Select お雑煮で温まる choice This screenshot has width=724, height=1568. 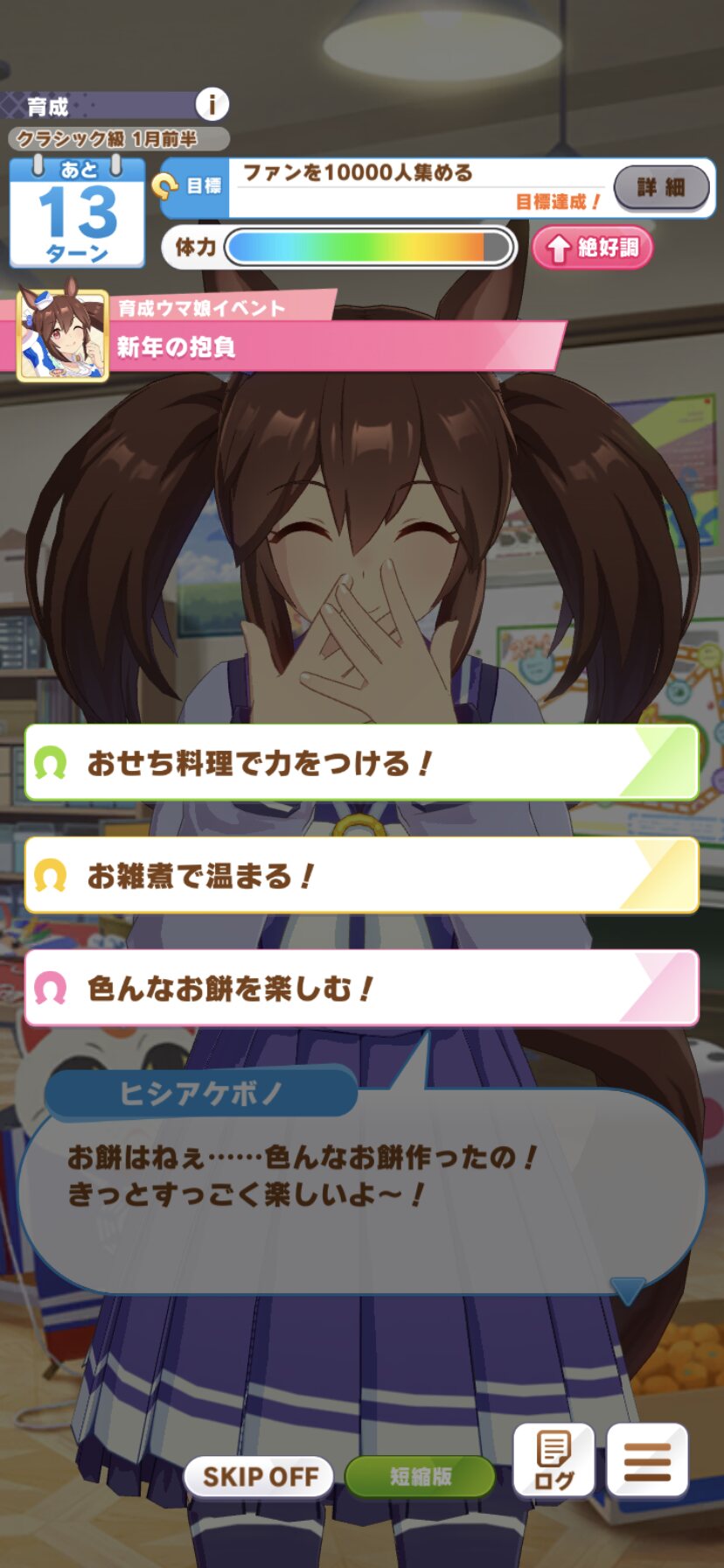click(x=361, y=876)
